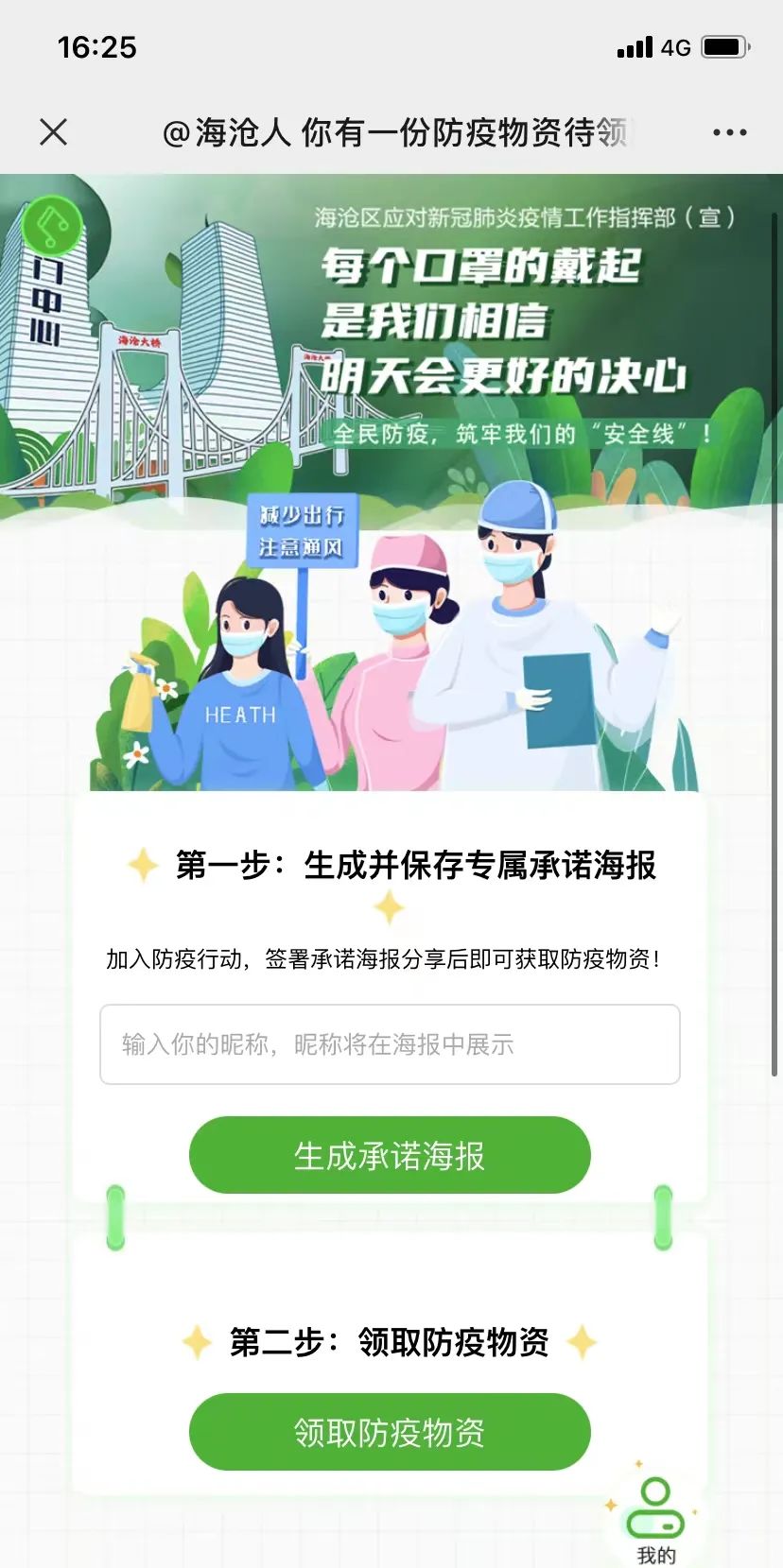Tap the green round icon at top left
Viewport: 783px width, 1568px height.
click(53, 225)
